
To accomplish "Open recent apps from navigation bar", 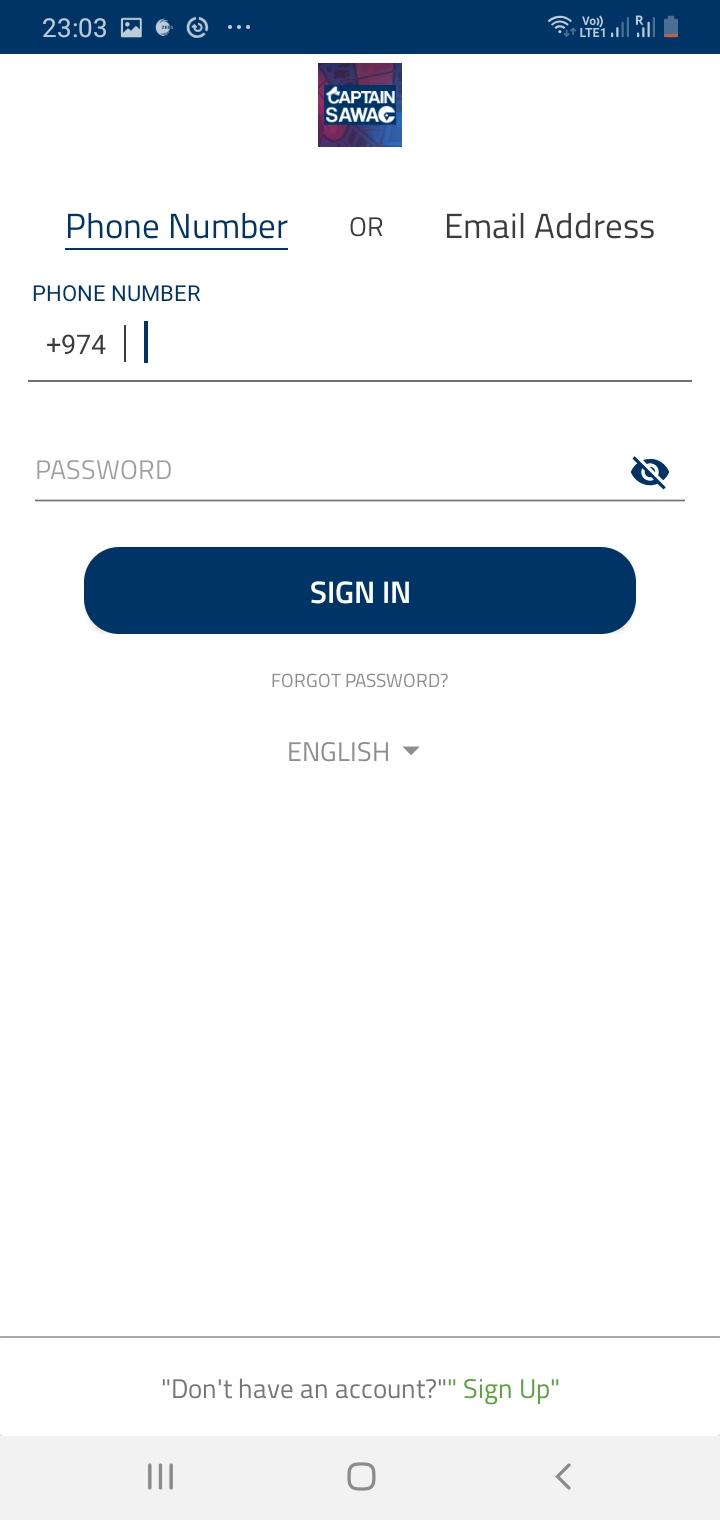I will (x=160, y=1476).
